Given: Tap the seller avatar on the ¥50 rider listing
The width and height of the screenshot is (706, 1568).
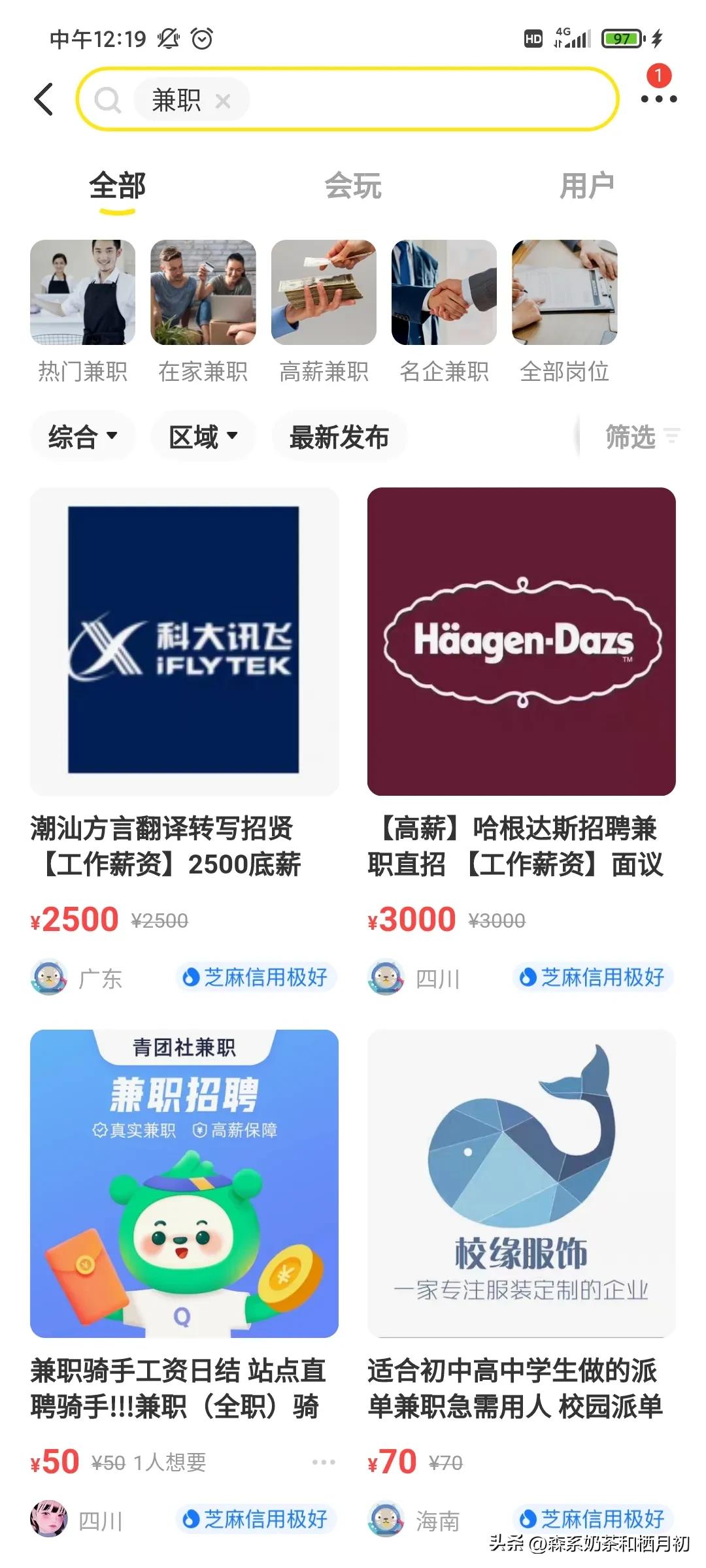Looking at the screenshot, I should (47, 1520).
